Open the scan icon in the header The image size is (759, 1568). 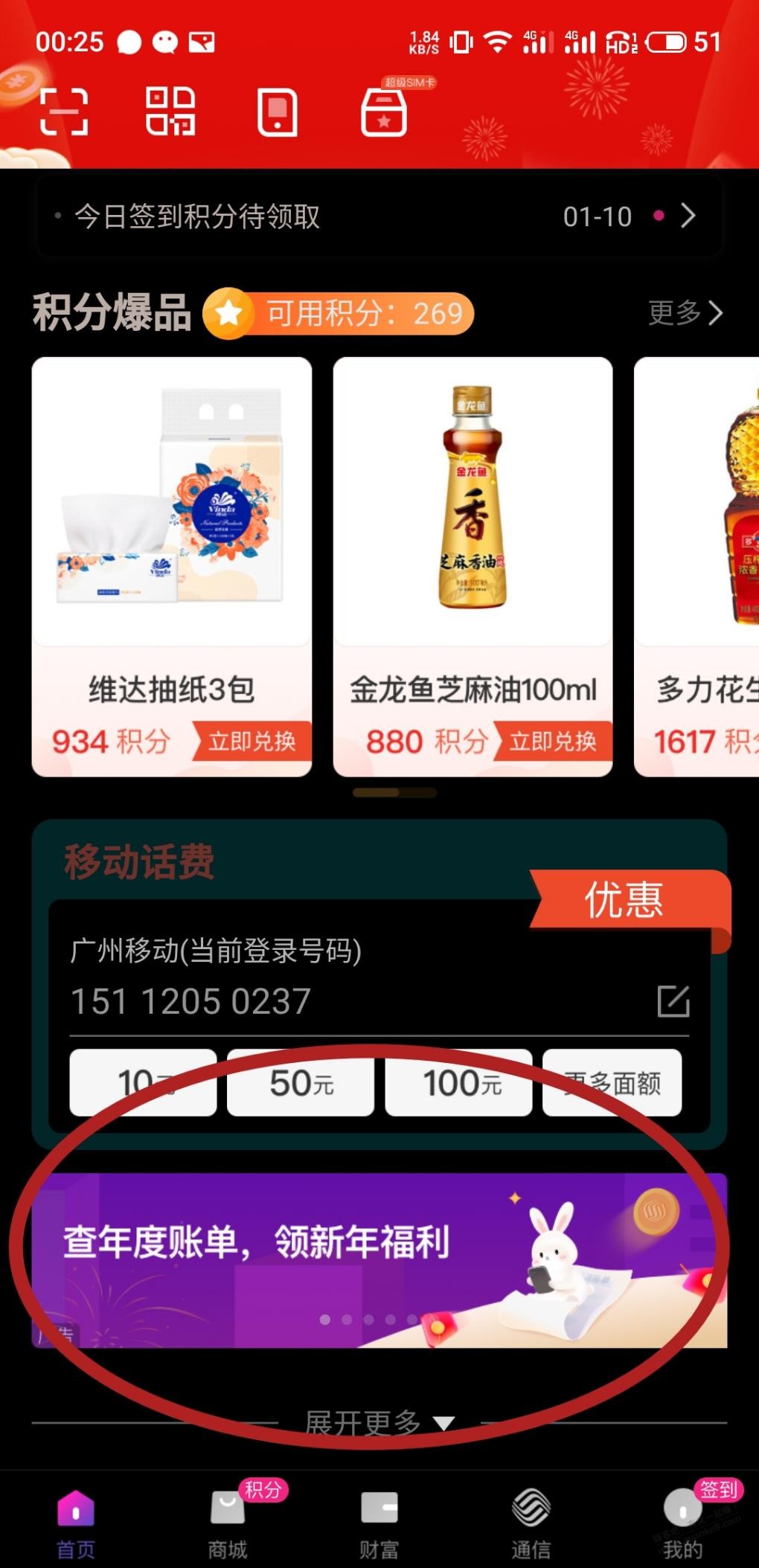click(64, 112)
